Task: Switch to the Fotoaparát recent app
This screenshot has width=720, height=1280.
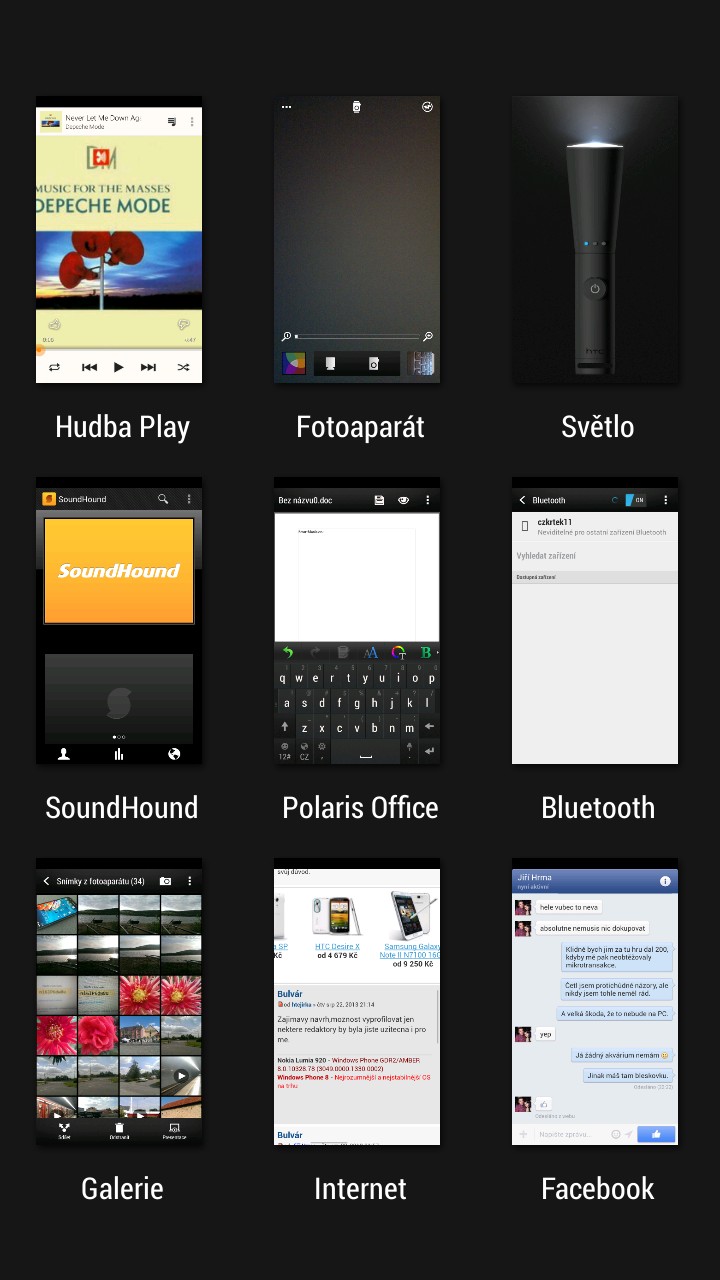Action: pos(357,240)
